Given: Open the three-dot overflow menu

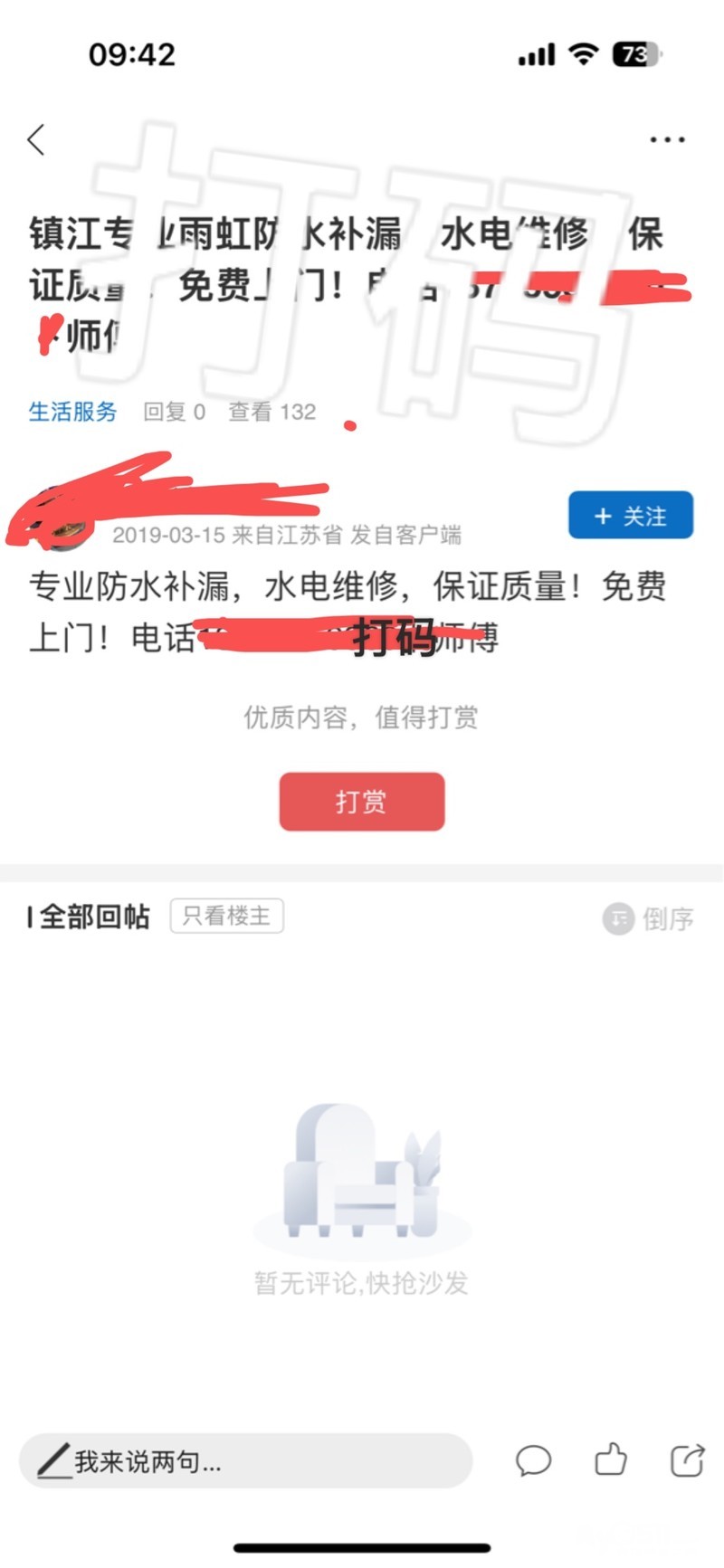Looking at the screenshot, I should coord(667,140).
